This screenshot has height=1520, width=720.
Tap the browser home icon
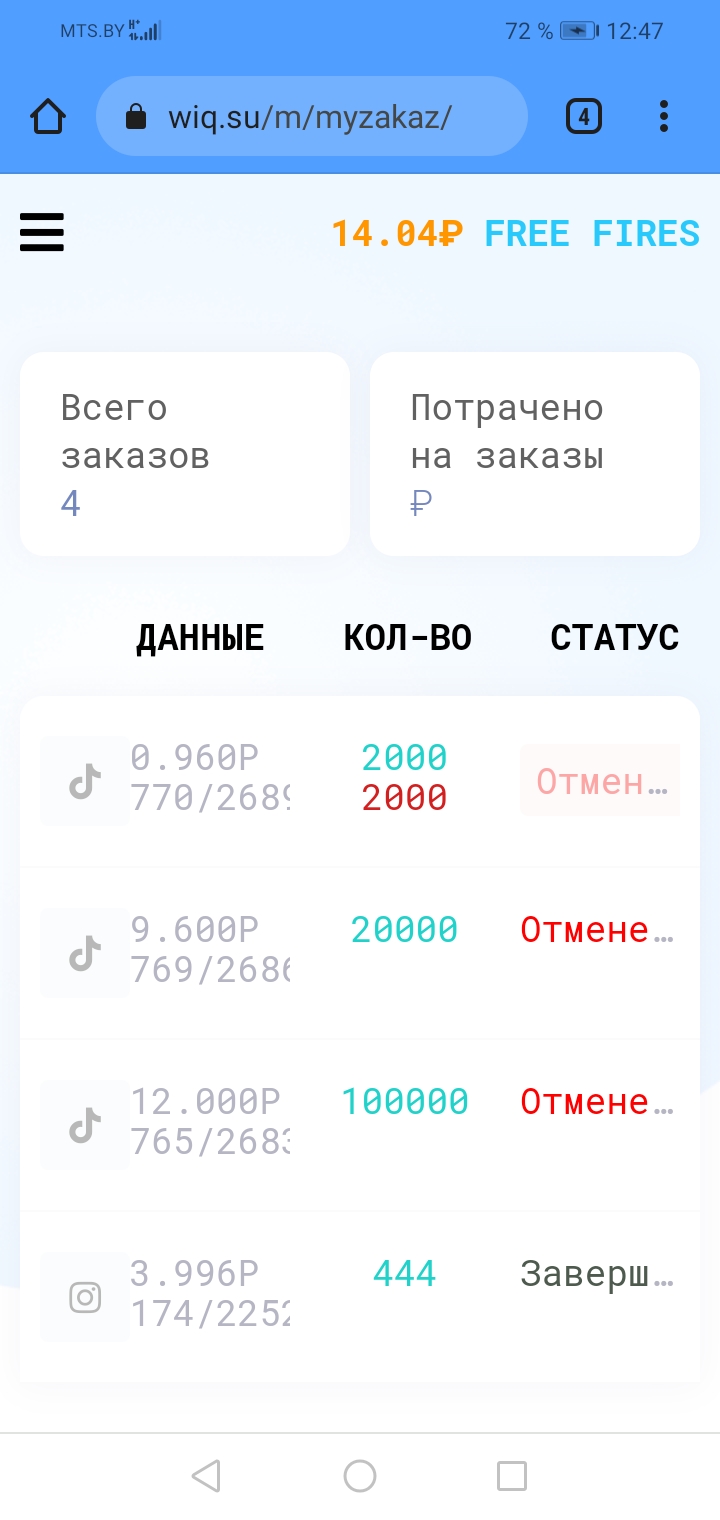[48, 117]
